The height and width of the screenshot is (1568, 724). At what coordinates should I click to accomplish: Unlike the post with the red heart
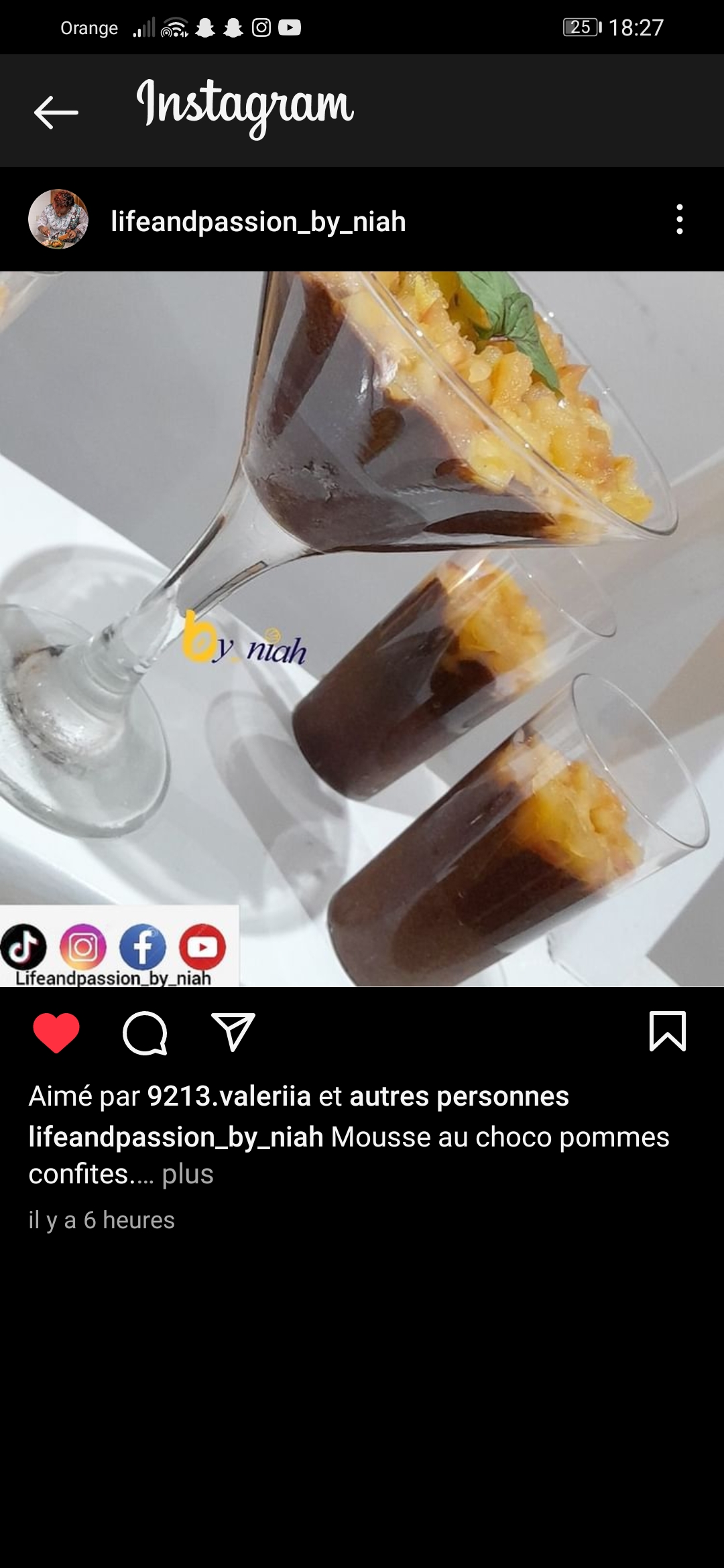[56, 1033]
